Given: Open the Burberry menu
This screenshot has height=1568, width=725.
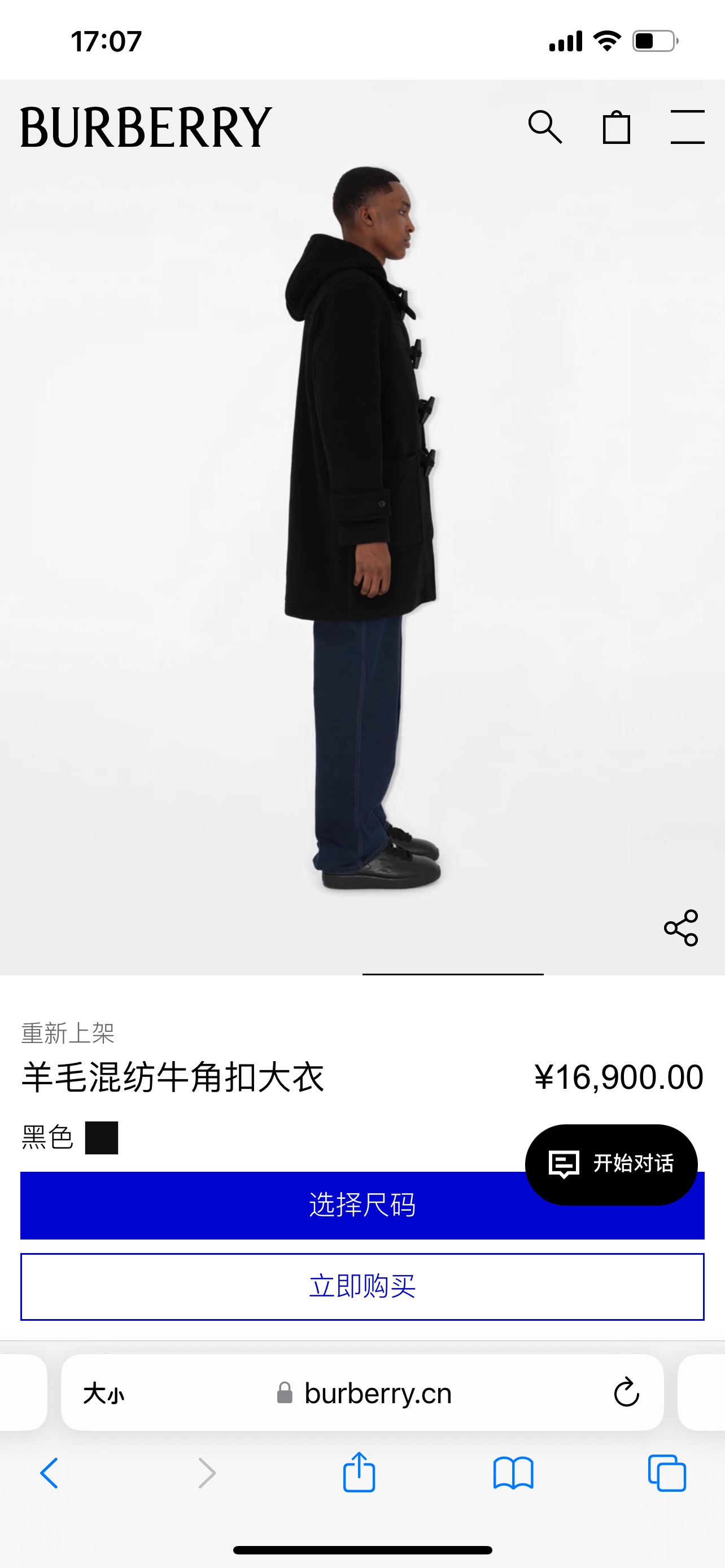Looking at the screenshot, I should coord(687,127).
